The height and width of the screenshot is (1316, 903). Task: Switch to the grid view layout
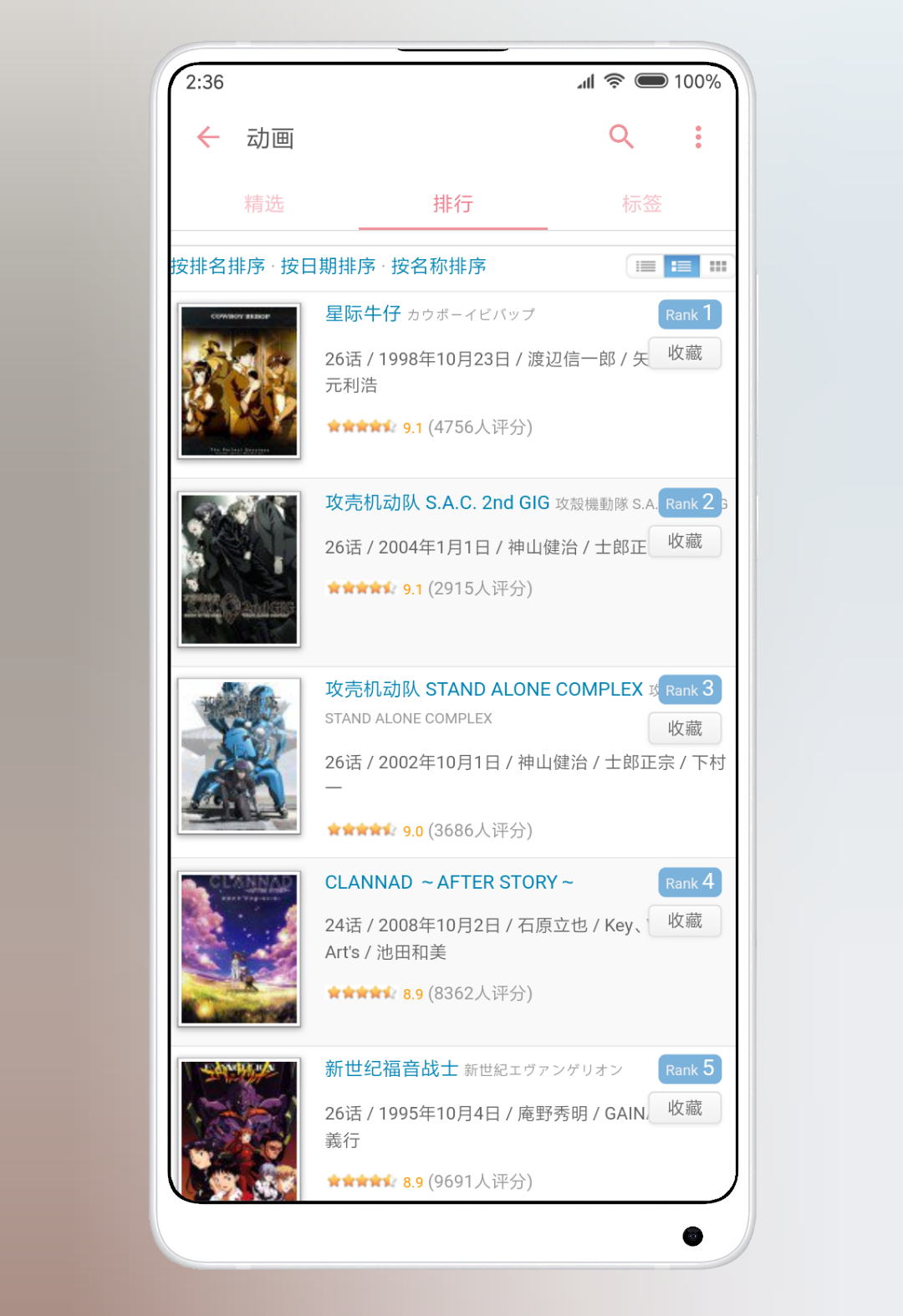717,267
